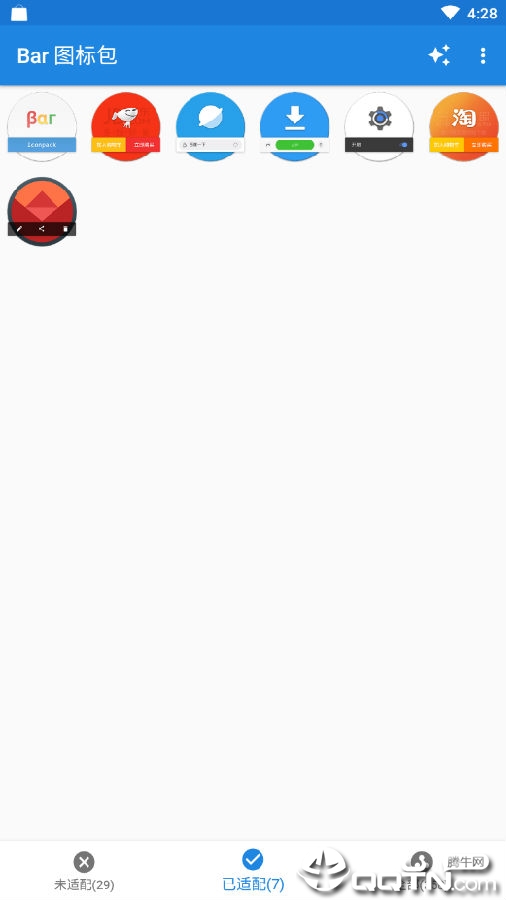
Task: Select the orange Taobao icon
Action: click(x=464, y=127)
